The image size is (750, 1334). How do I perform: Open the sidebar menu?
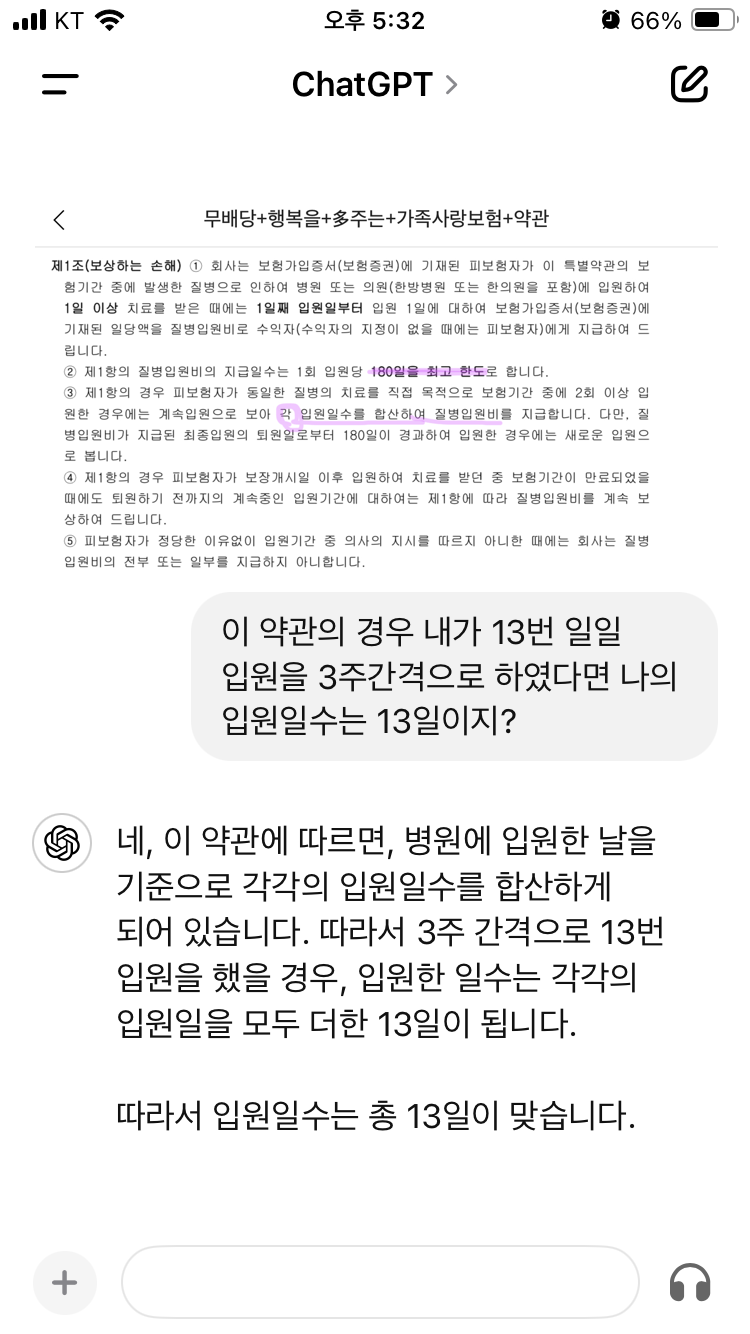click(60, 85)
